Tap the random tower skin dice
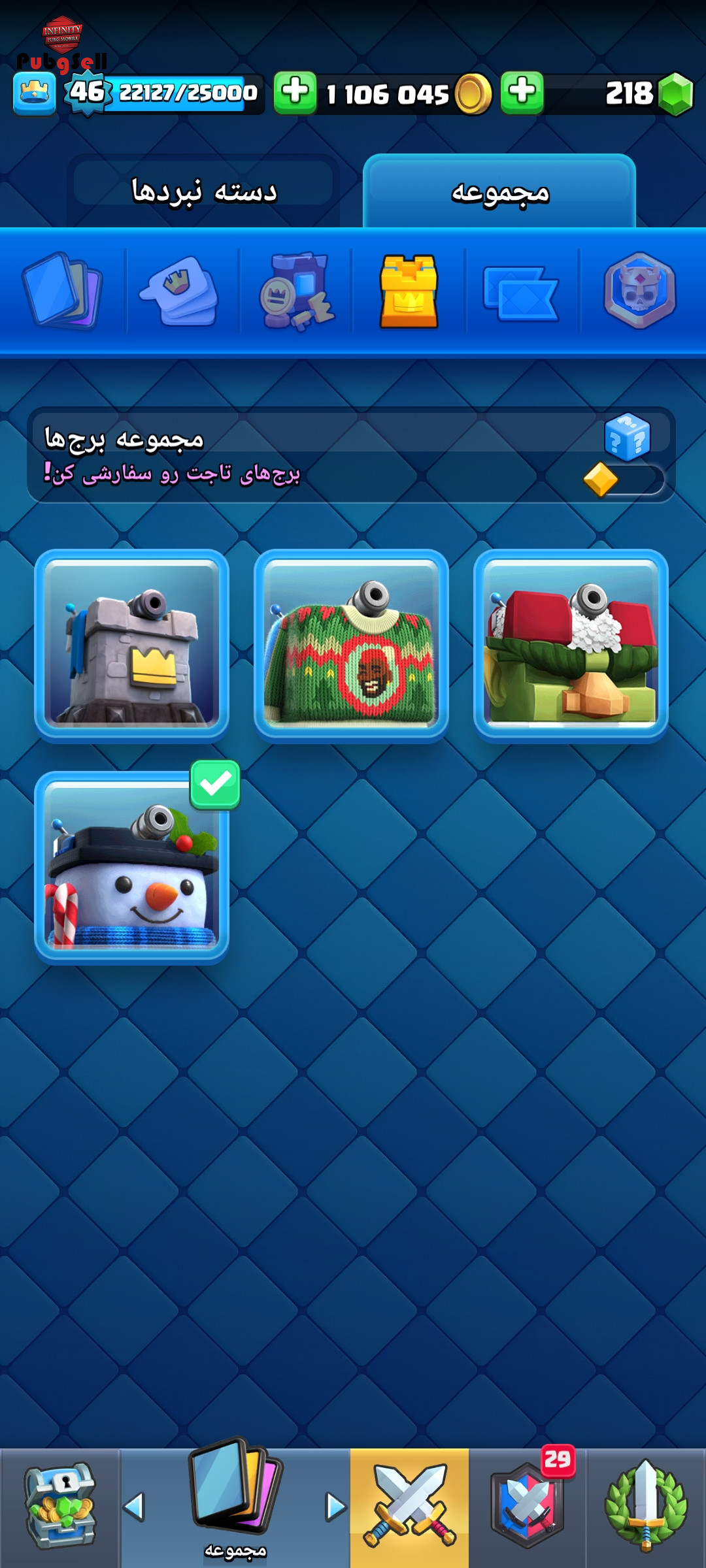The height and width of the screenshot is (1568, 706). [628, 436]
